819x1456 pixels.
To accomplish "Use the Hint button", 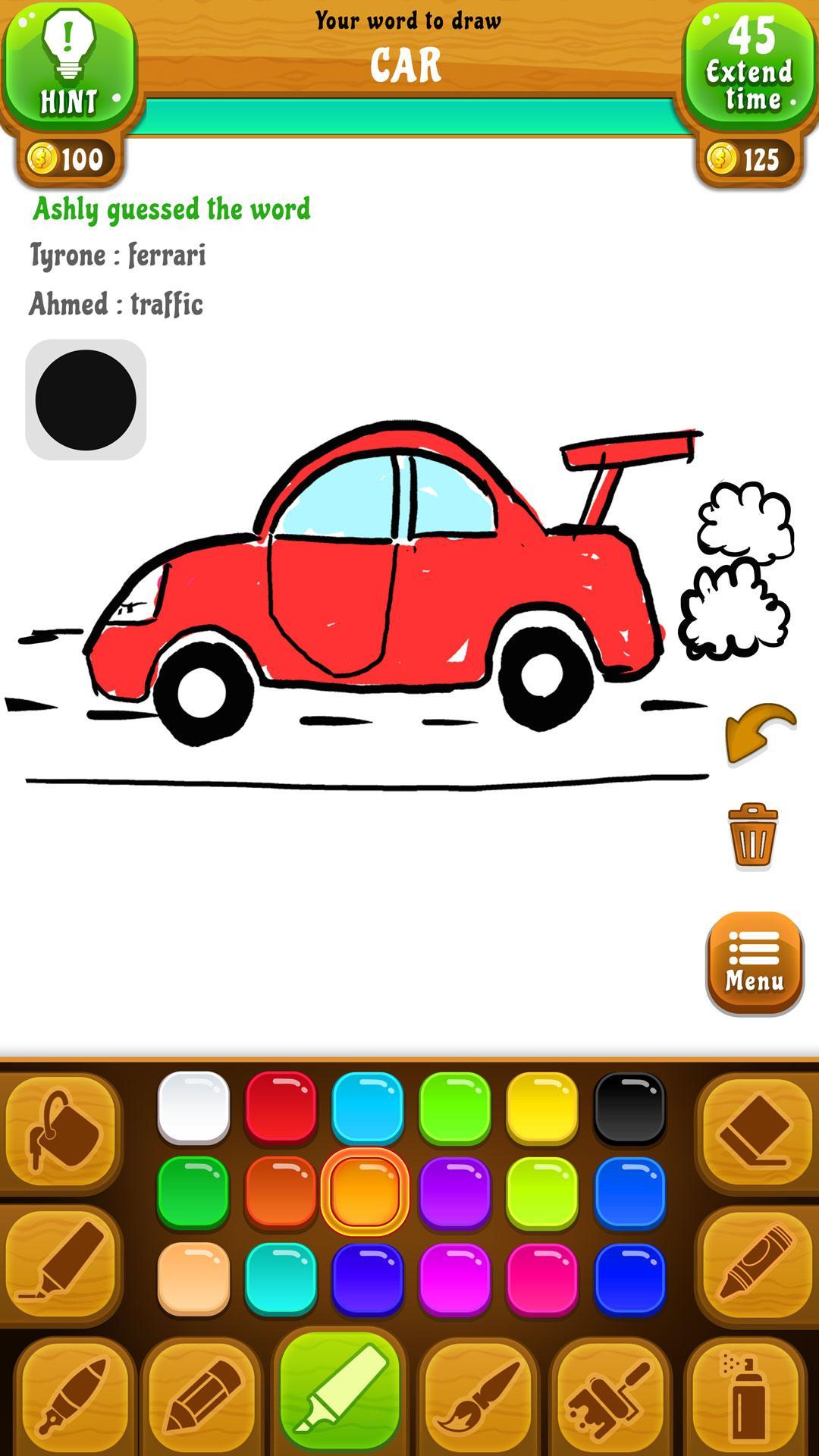I will 68,64.
